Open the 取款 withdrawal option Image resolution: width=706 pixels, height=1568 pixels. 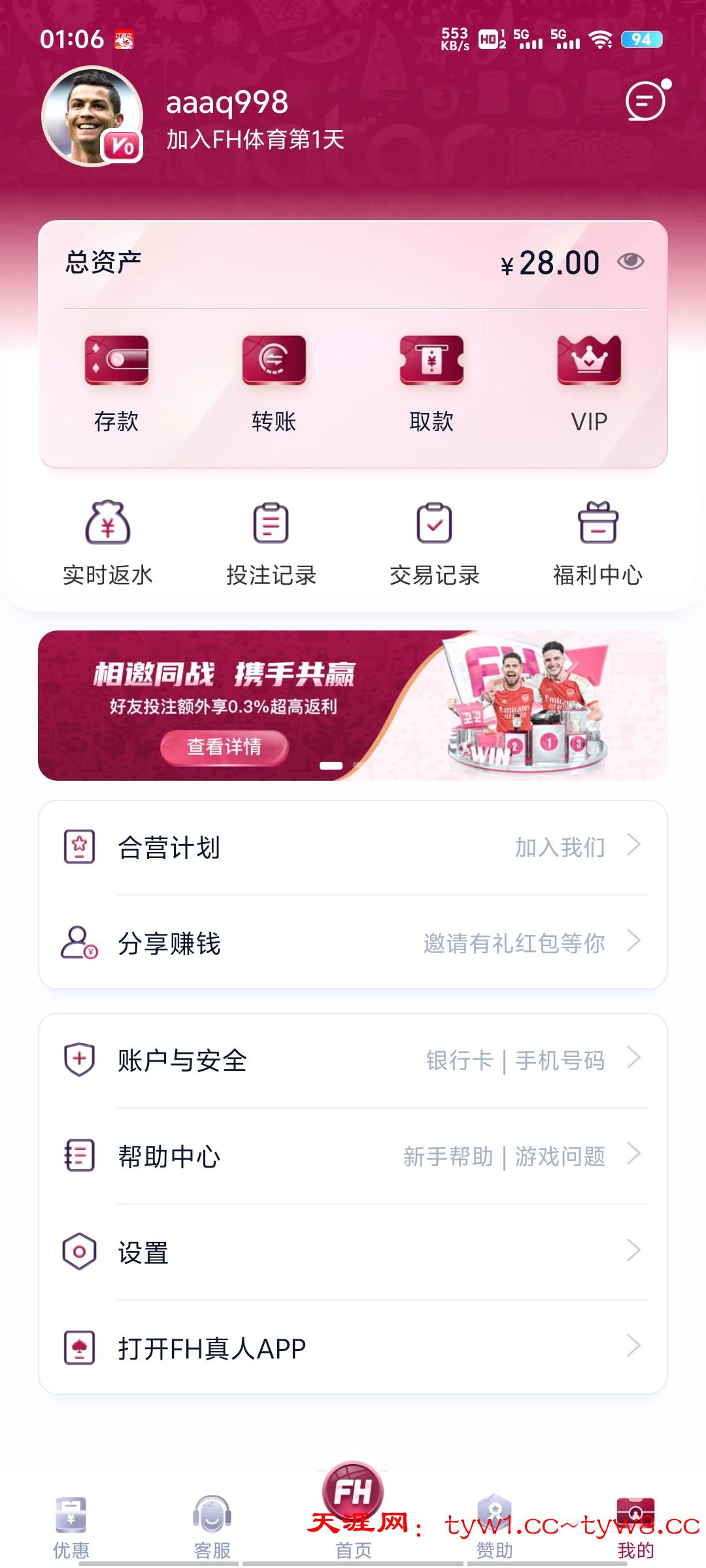pyautogui.click(x=431, y=382)
